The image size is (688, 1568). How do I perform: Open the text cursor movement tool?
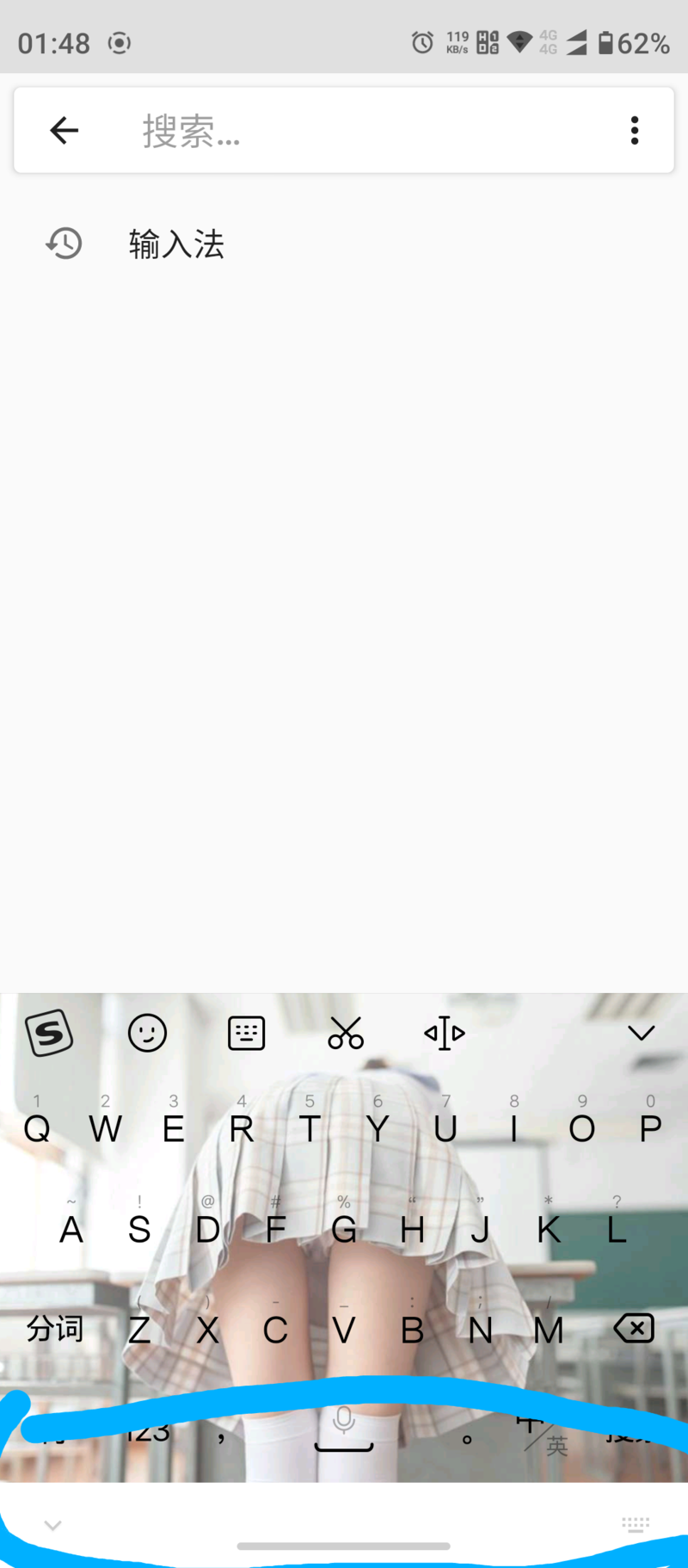pos(445,1033)
